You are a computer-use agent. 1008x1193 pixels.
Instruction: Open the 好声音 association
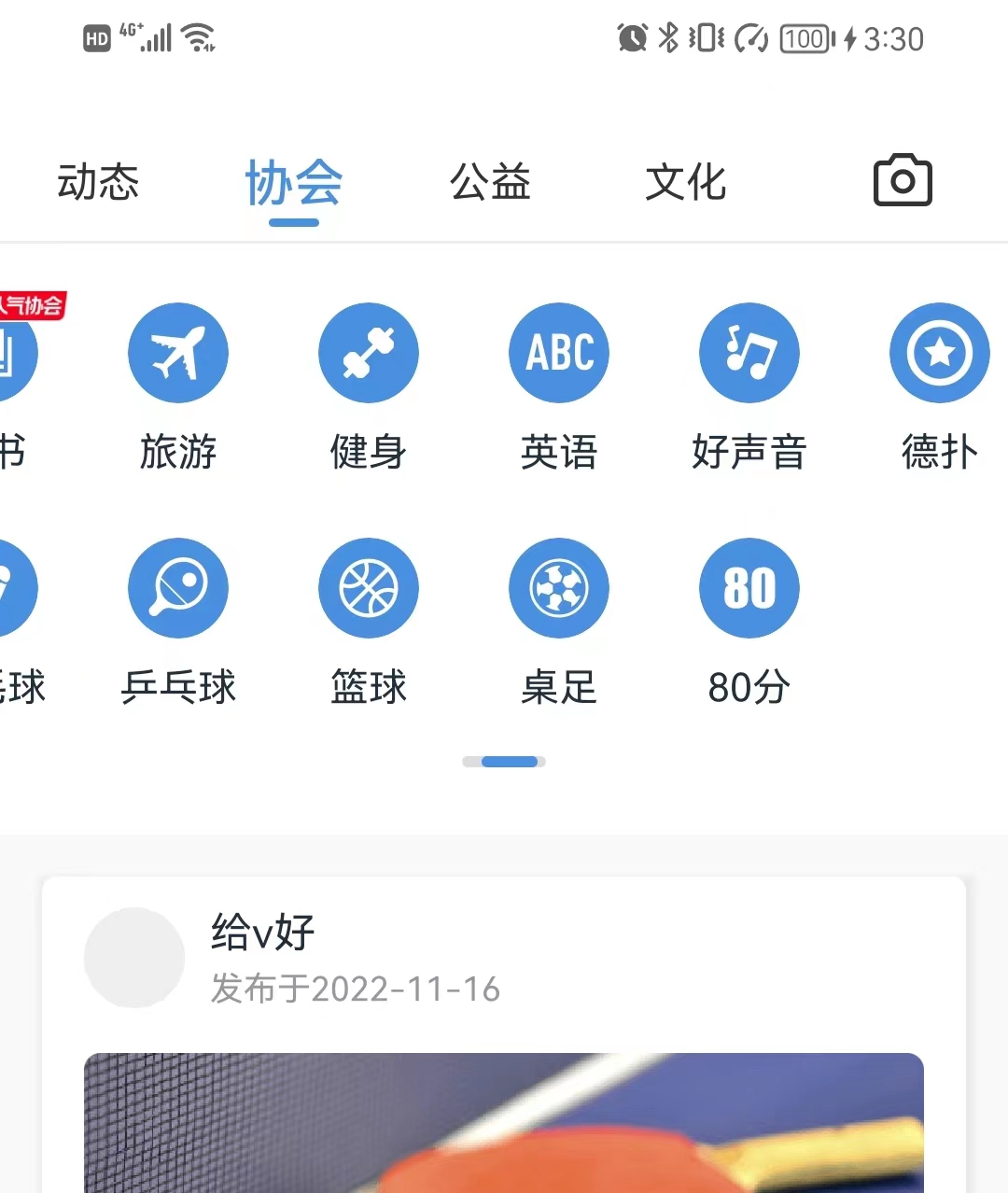pos(749,353)
